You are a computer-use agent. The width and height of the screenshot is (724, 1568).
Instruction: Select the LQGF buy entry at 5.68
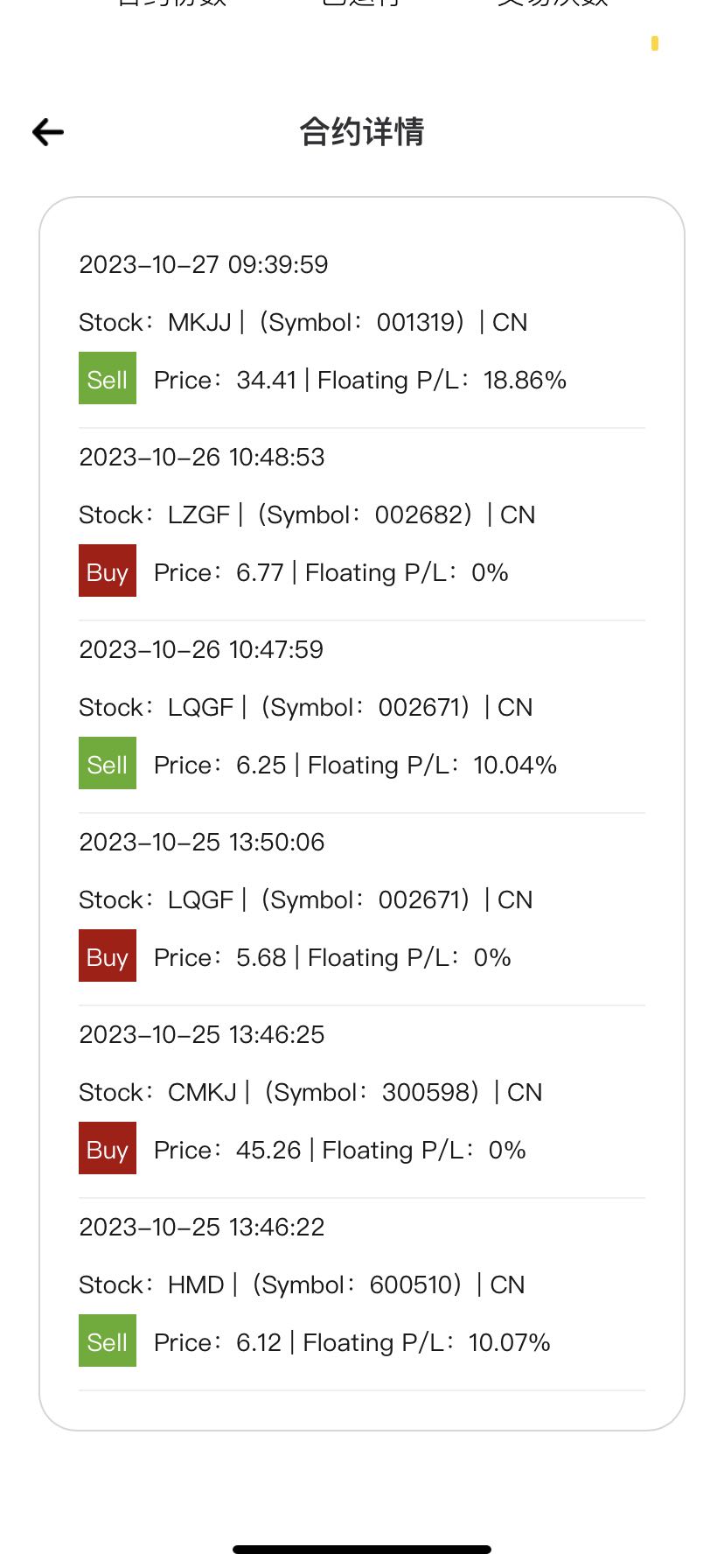click(362, 909)
